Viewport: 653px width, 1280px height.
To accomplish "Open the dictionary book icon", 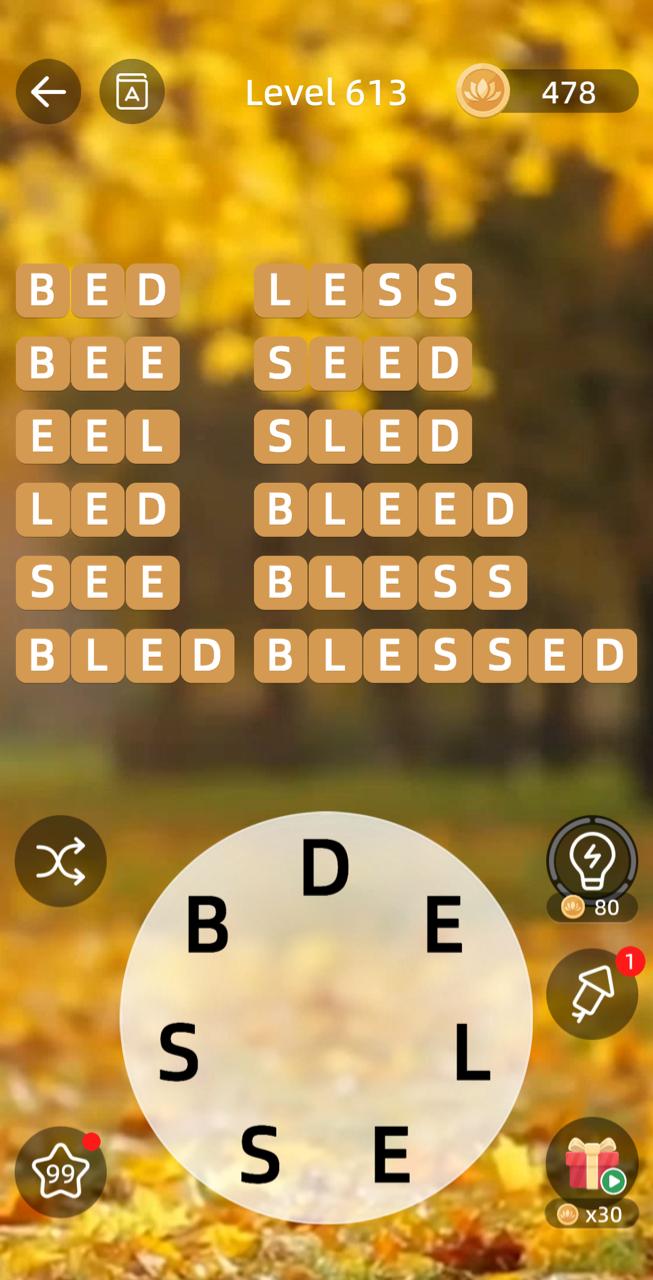I will 132,92.
